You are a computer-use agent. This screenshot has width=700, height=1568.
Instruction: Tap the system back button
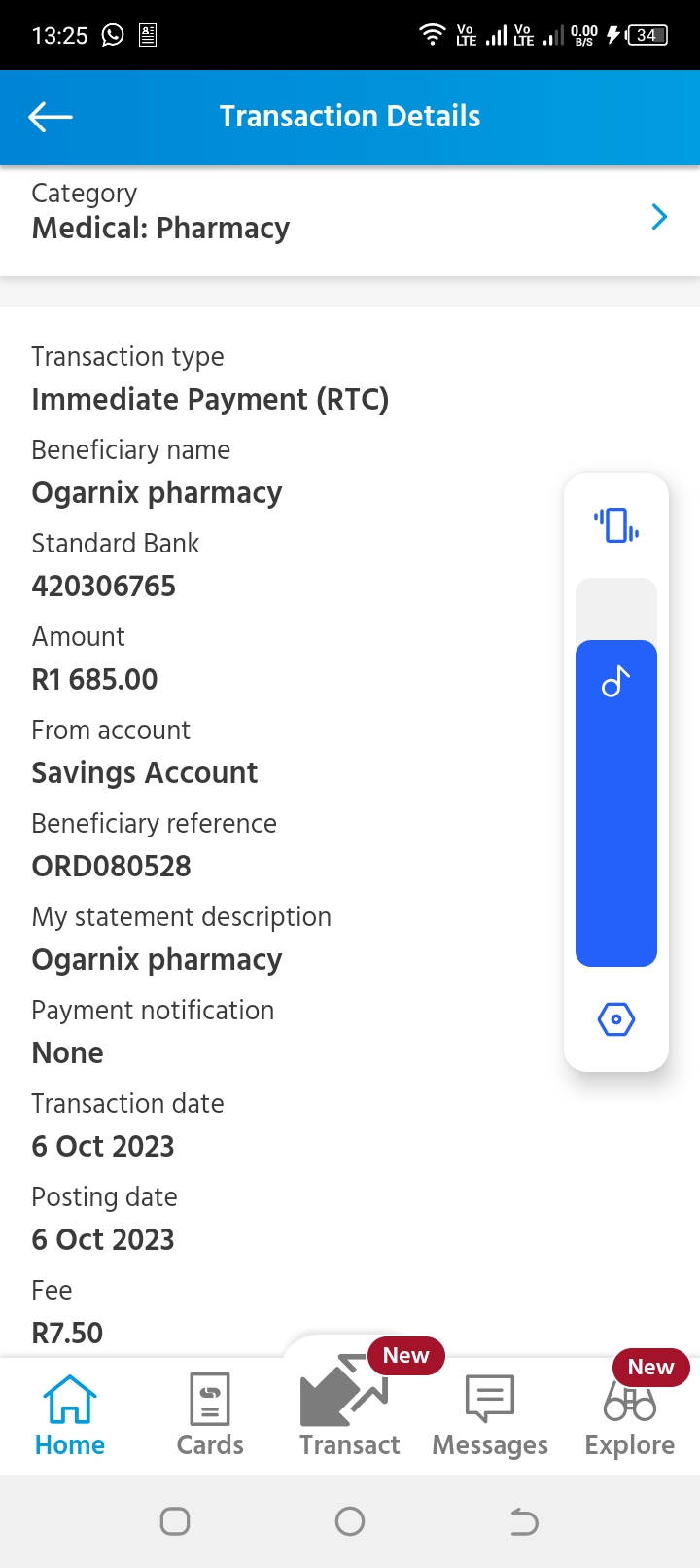(524, 1521)
